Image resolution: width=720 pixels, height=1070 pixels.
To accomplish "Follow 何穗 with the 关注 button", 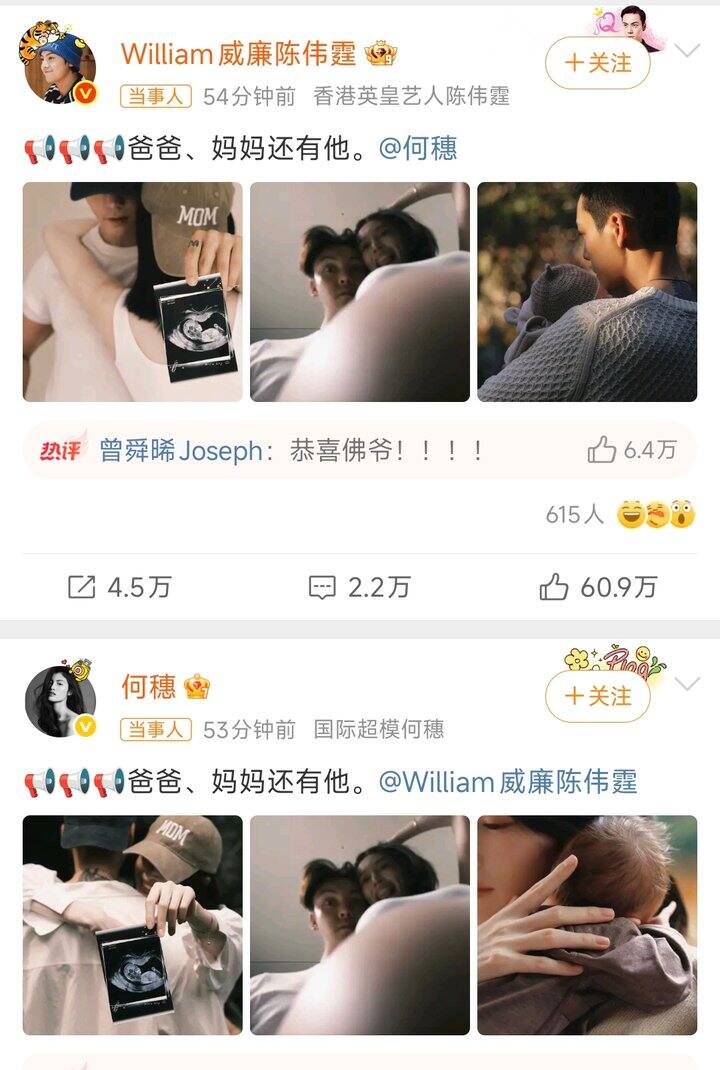I will pos(598,696).
